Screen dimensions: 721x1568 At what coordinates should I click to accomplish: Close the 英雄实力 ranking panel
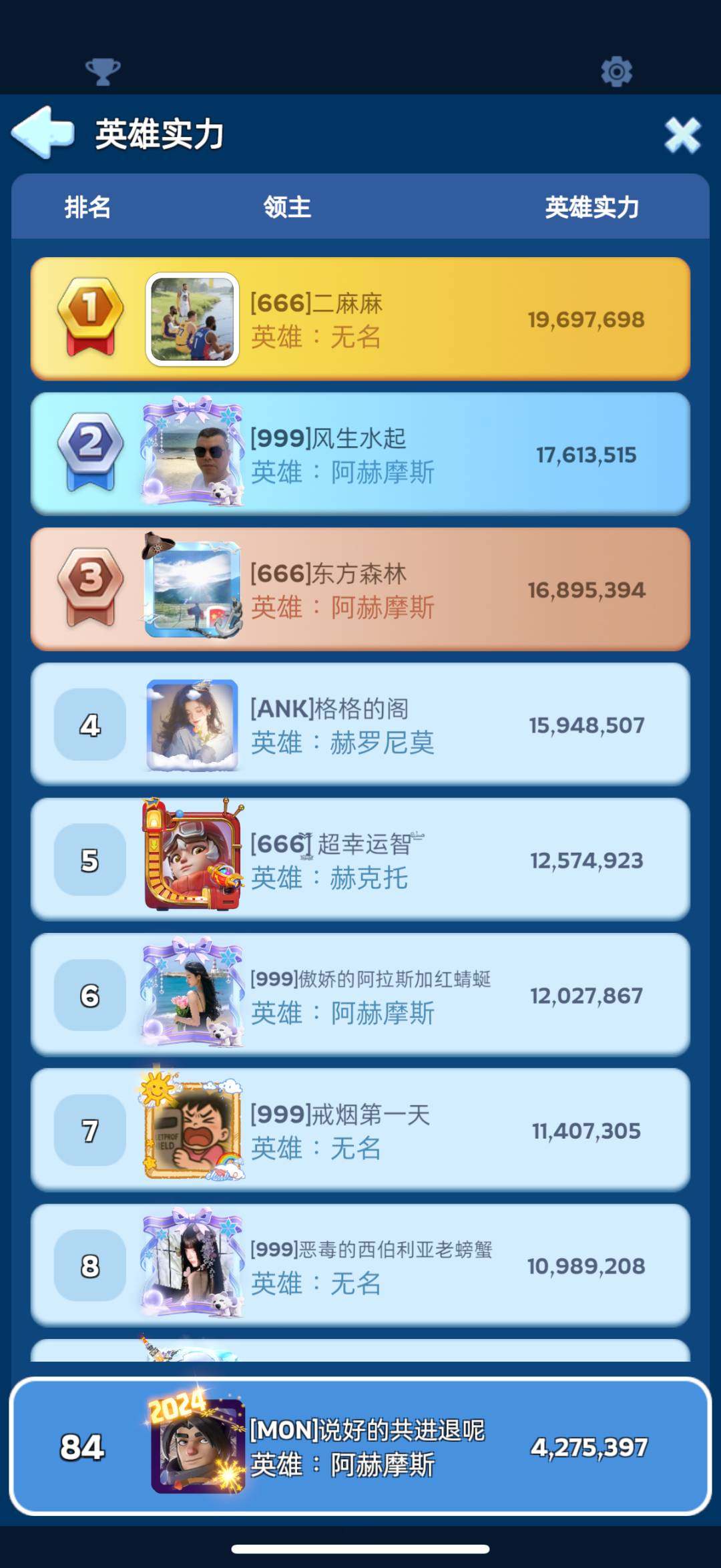(682, 135)
